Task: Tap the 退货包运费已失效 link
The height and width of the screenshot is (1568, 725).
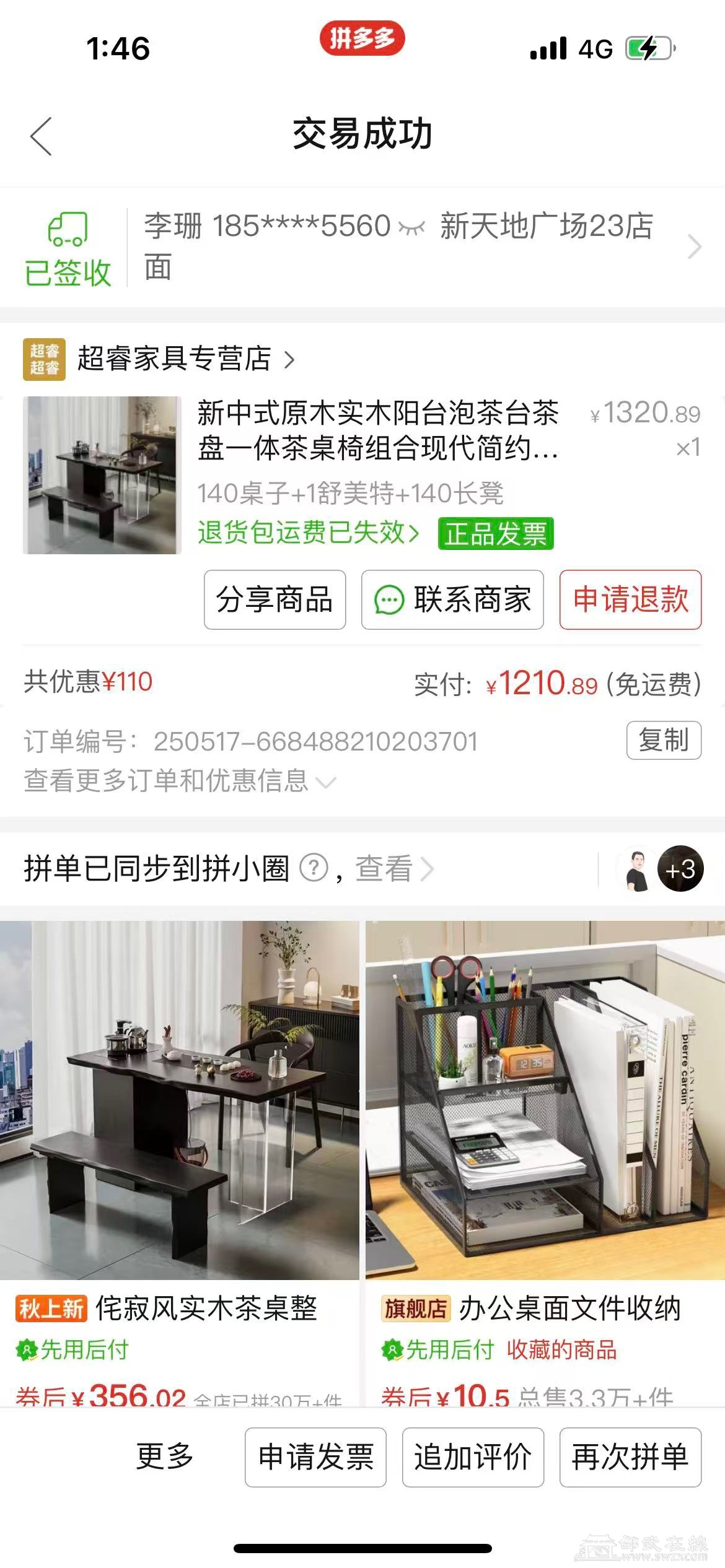Action: (x=308, y=533)
